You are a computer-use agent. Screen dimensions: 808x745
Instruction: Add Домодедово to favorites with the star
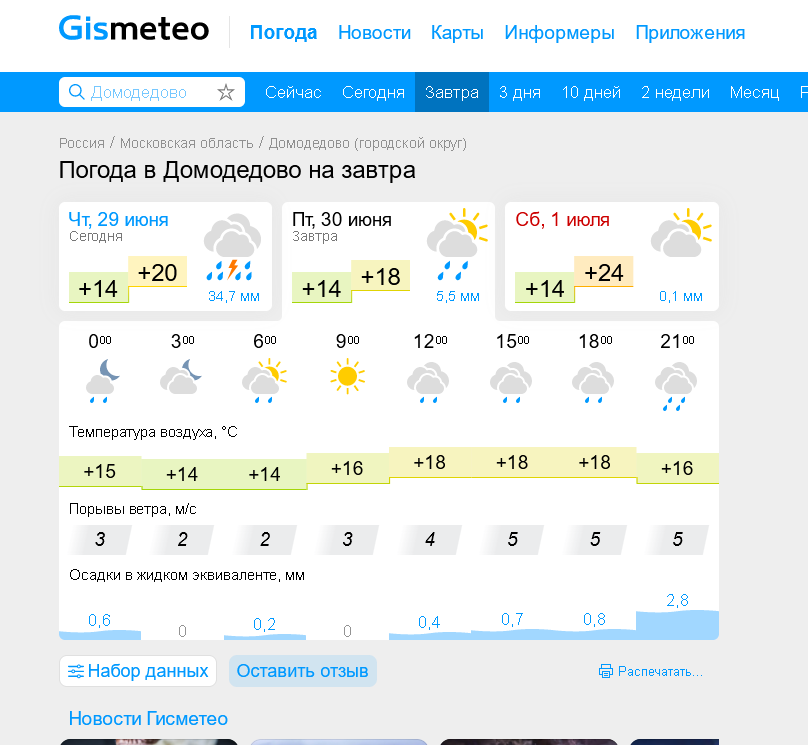click(226, 93)
